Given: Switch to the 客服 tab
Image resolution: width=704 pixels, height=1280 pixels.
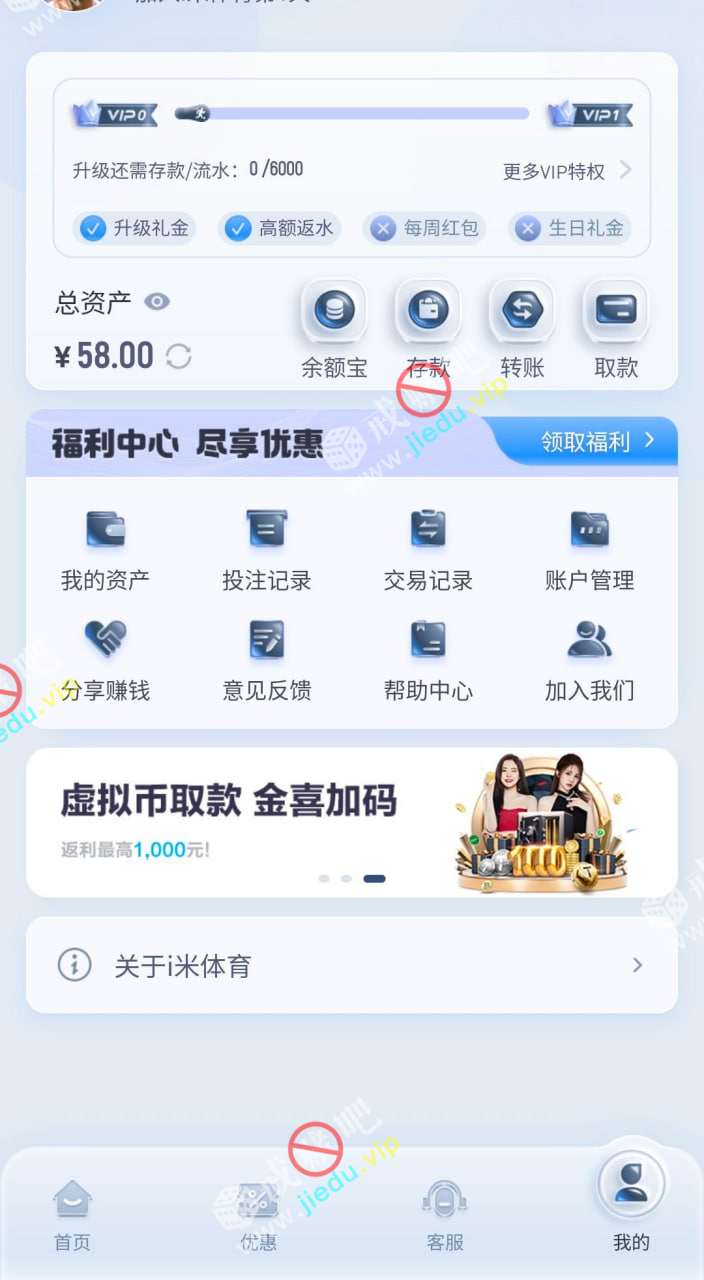Looking at the screenshot, I should [x=445, y=1214].
